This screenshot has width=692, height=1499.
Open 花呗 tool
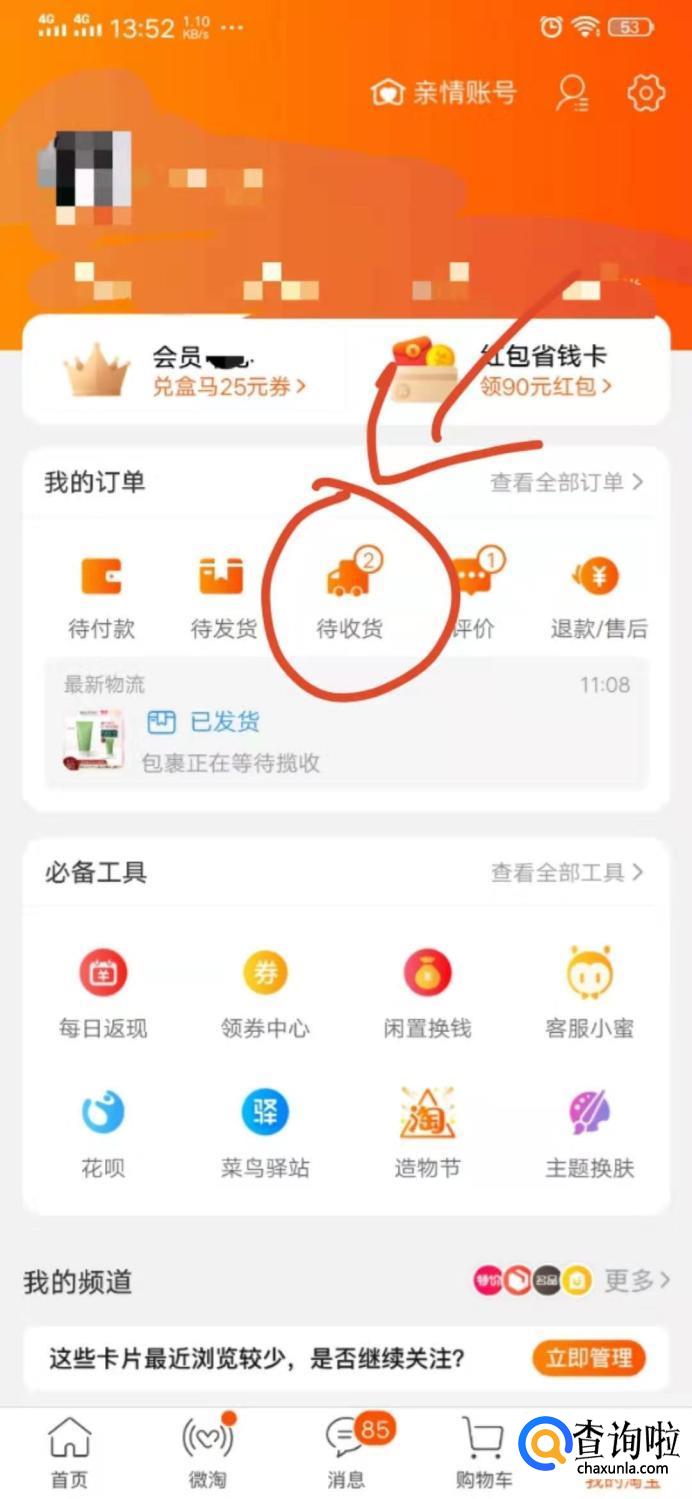pos(103,1132)
